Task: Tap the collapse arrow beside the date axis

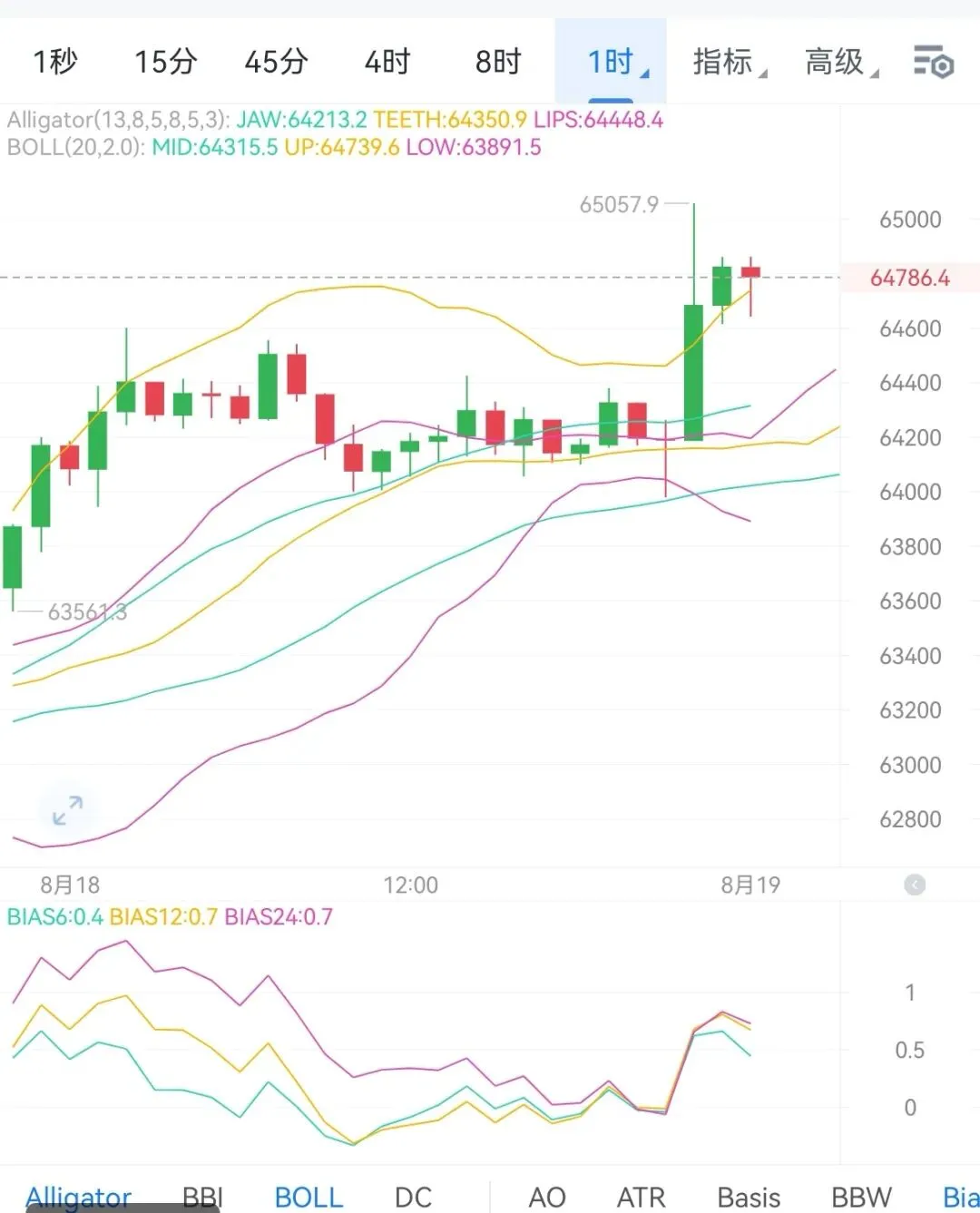Action: click(x=915, y=885)
